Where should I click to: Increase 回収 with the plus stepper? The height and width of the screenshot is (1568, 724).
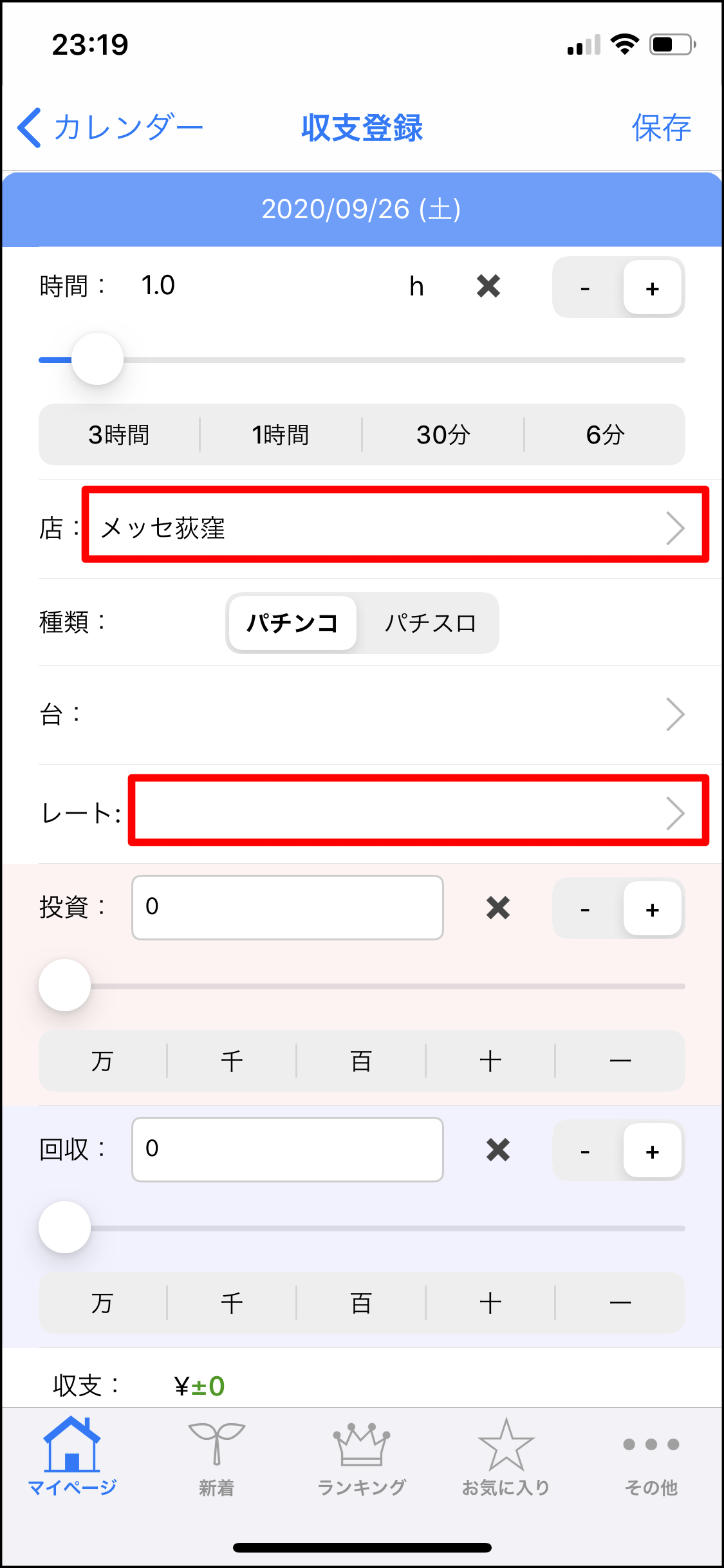pos(652,1151)
